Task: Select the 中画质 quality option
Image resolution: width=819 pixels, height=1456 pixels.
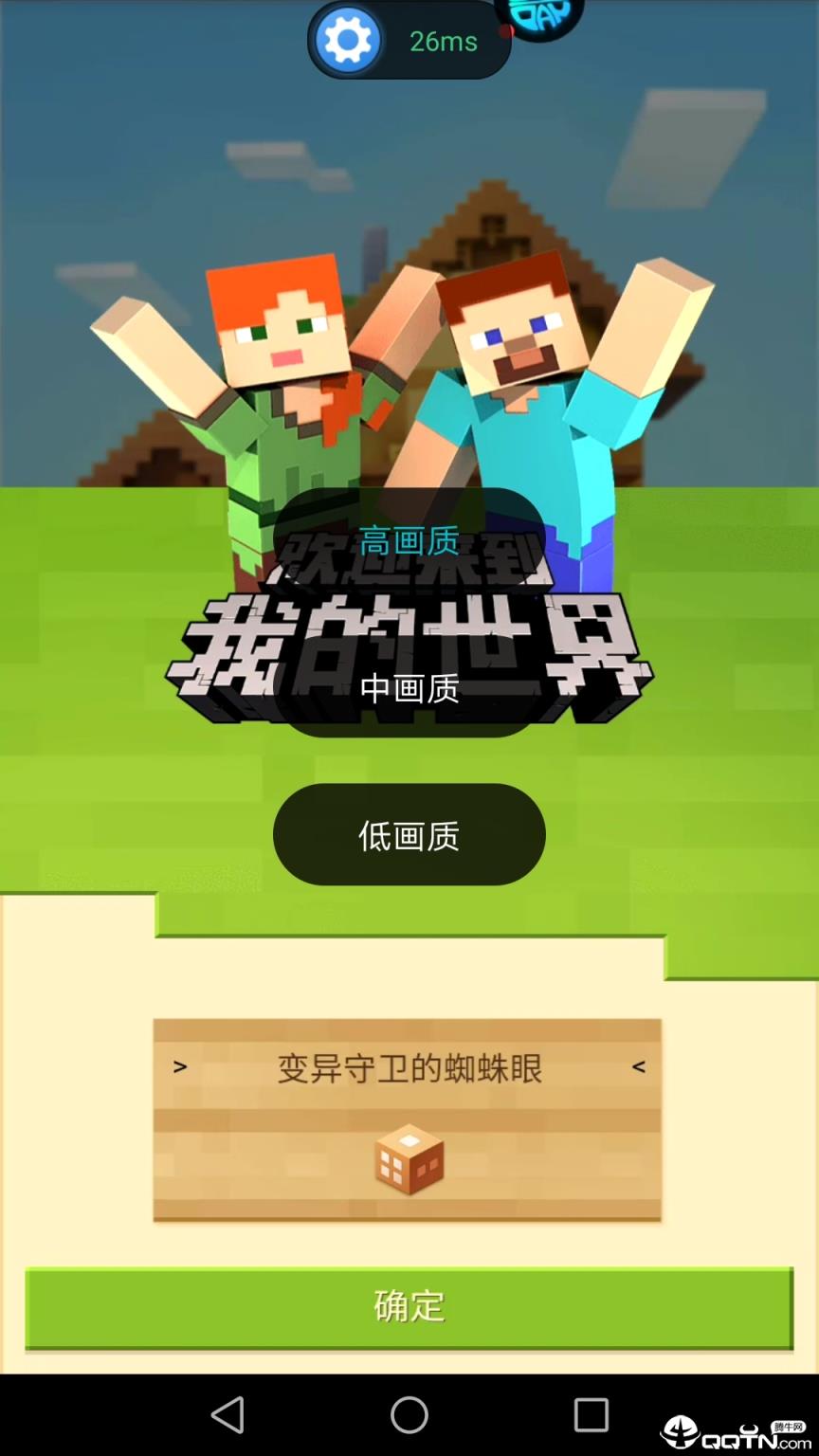Action: click(x=408, y=689)
